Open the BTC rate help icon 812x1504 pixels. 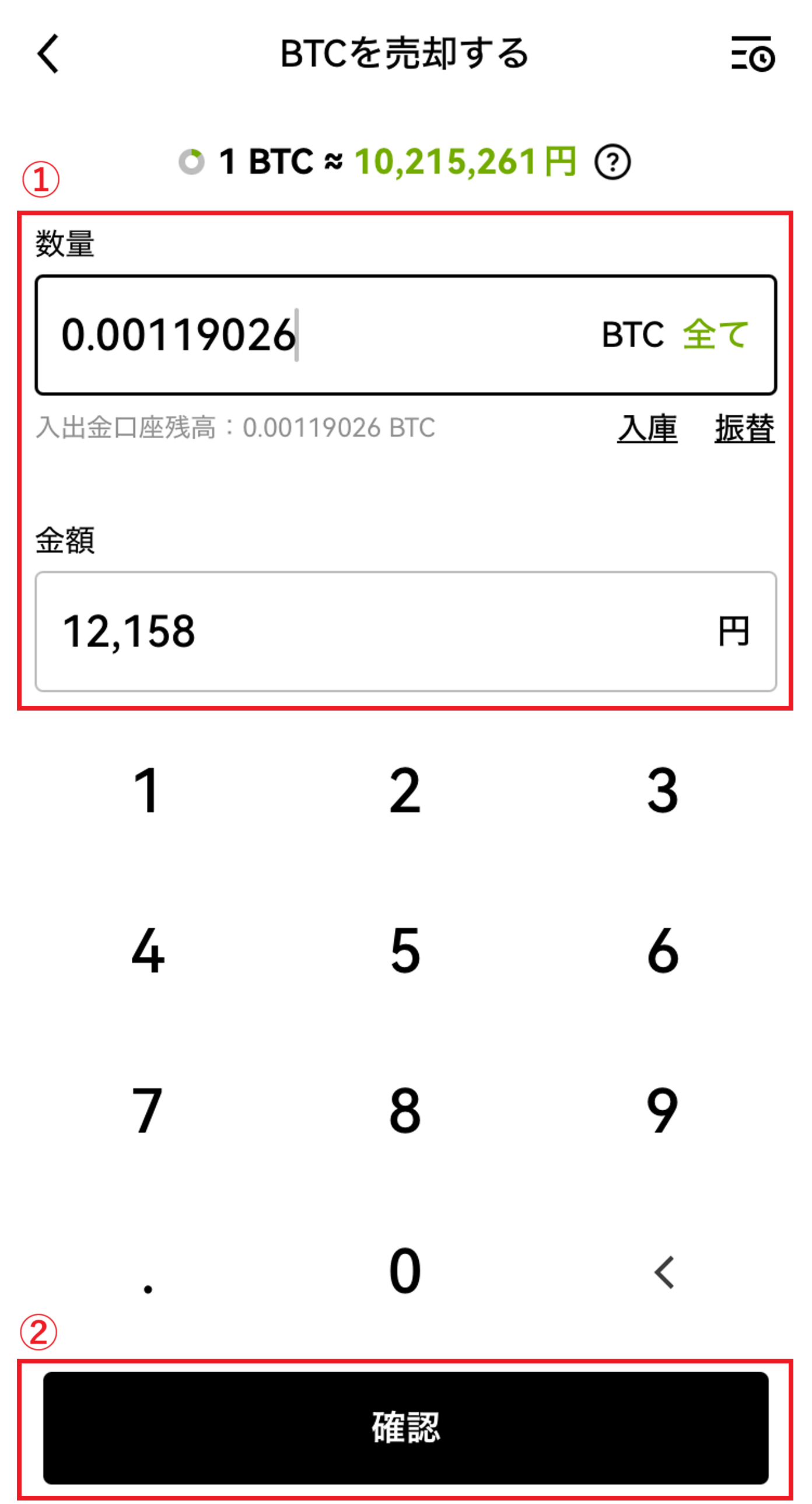point(612,162)
